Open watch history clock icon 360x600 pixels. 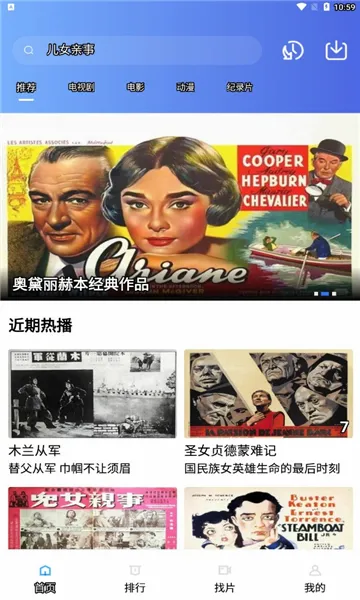(293, 51)
